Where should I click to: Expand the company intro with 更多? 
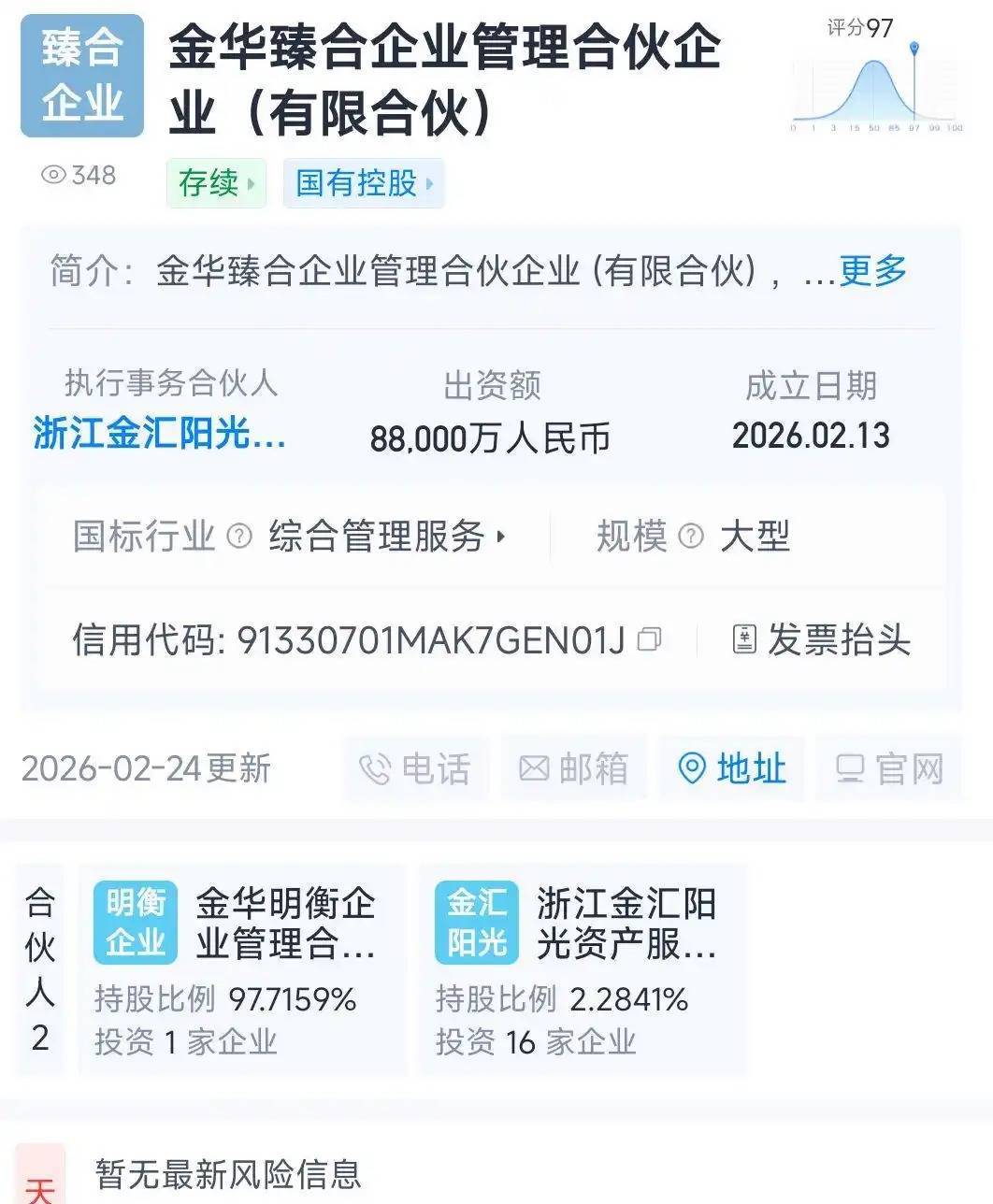[872, 271]
